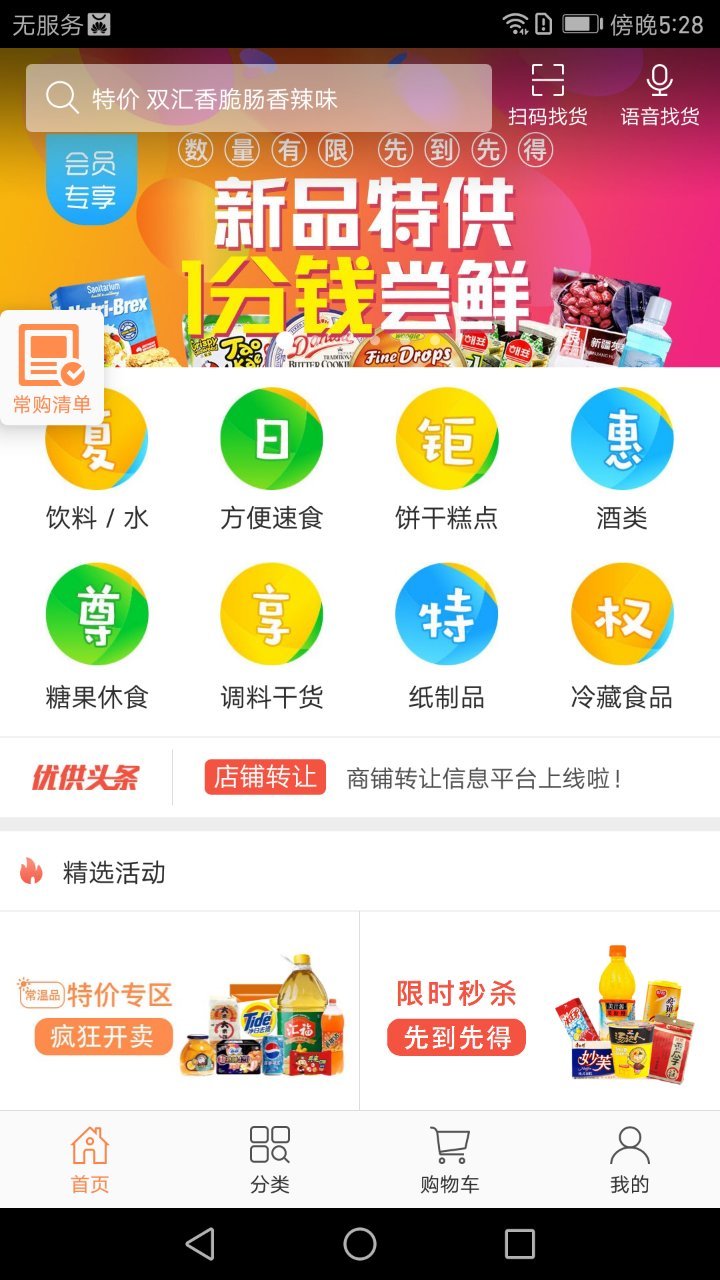Select the 首页 home tab

tap(88, 1158)
